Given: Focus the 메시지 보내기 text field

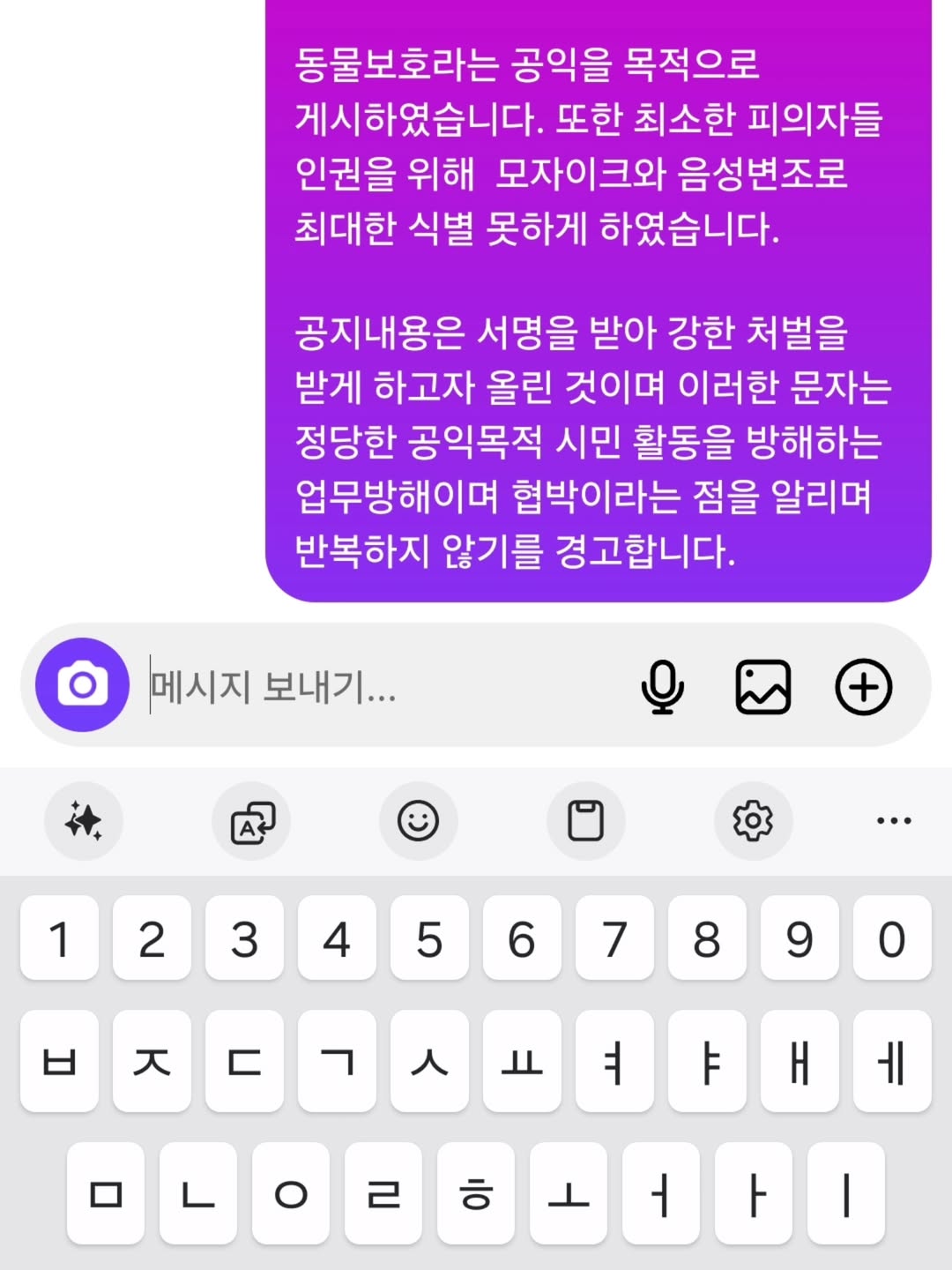Looking at the screenshot, I should pos(379,686).
